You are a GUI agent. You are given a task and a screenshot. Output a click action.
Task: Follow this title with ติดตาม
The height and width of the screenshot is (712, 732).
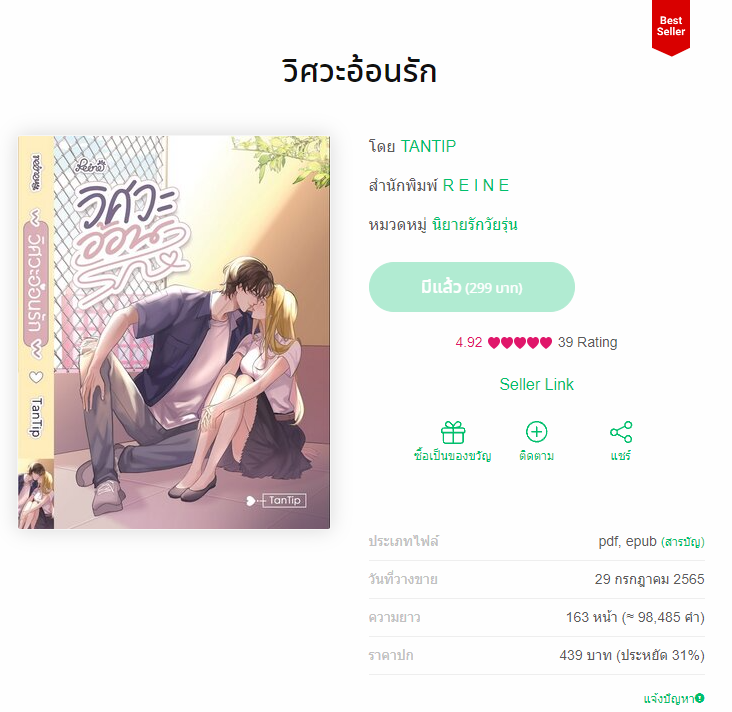[x=537, y=441]
